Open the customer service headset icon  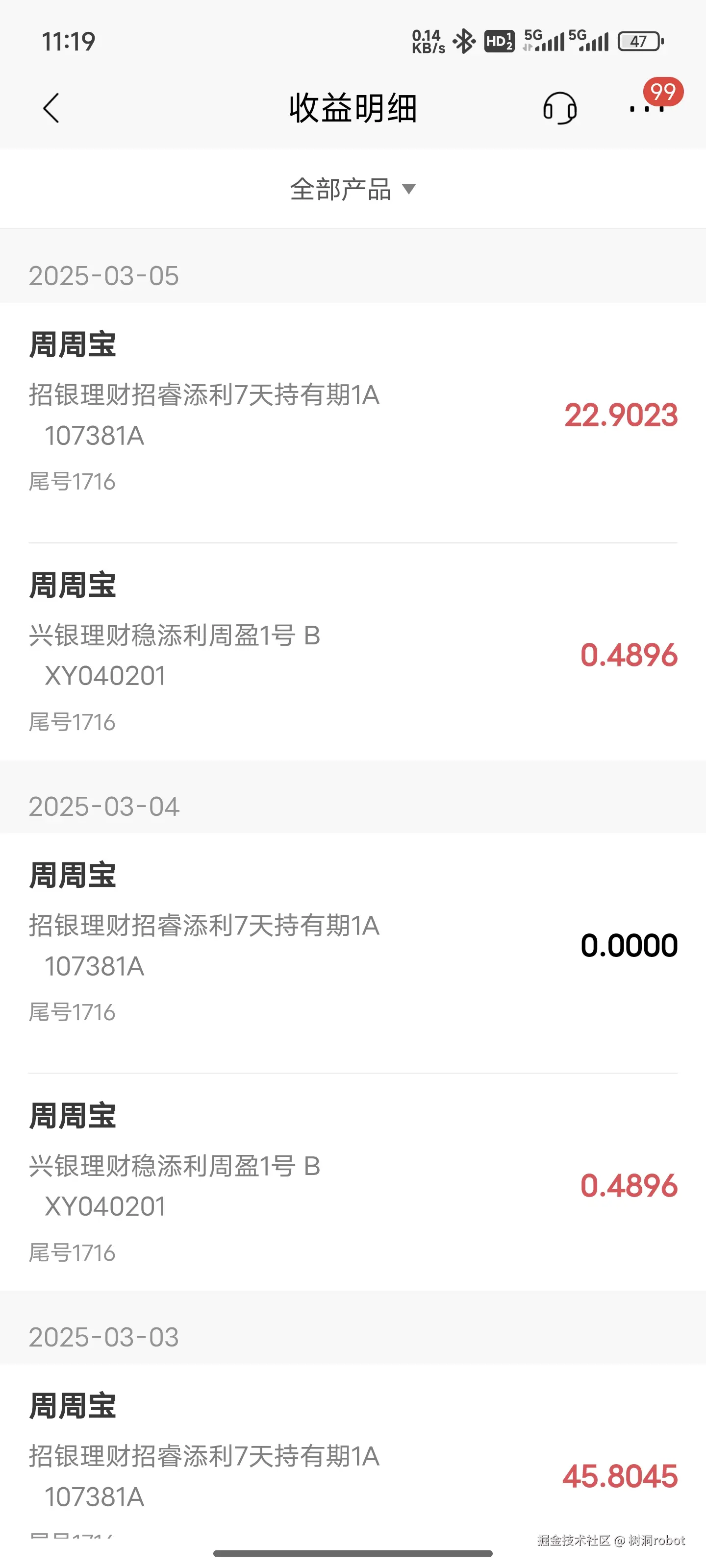(559, 107)
